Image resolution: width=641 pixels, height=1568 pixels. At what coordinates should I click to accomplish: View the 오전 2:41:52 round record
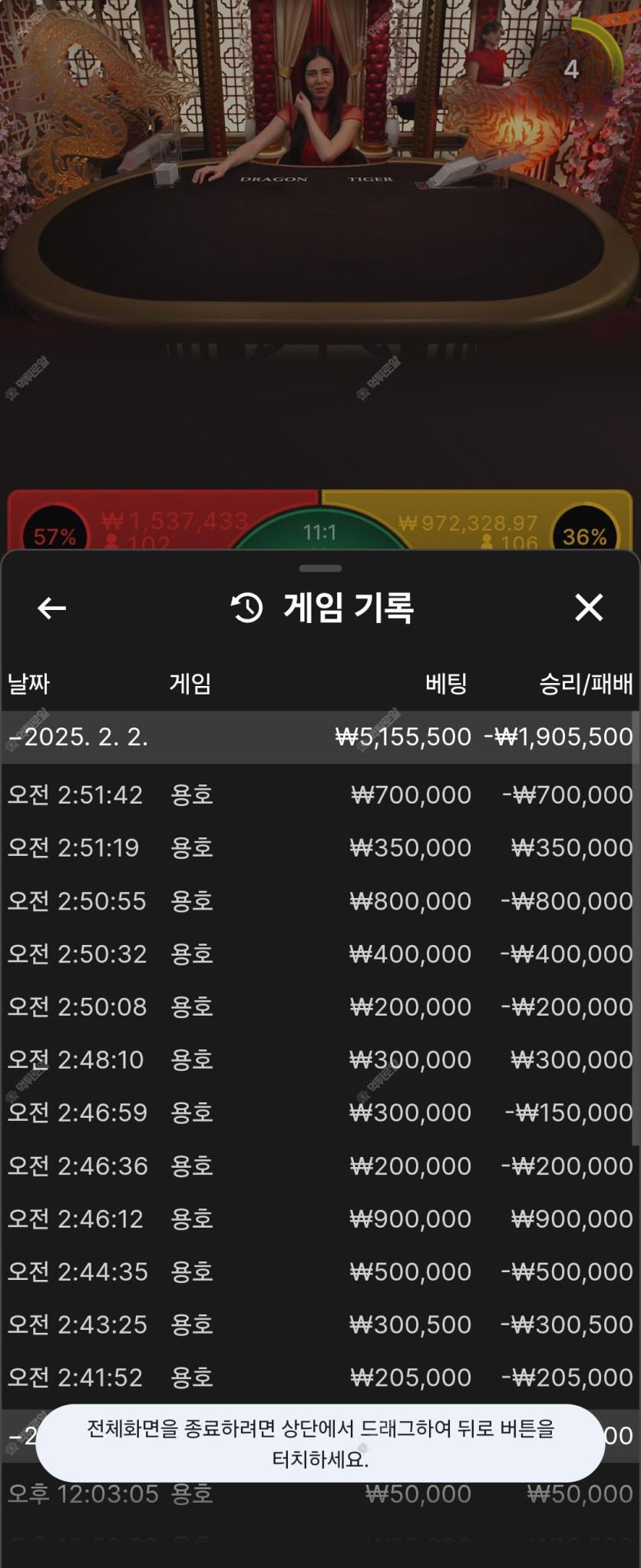click(319, 1377)
